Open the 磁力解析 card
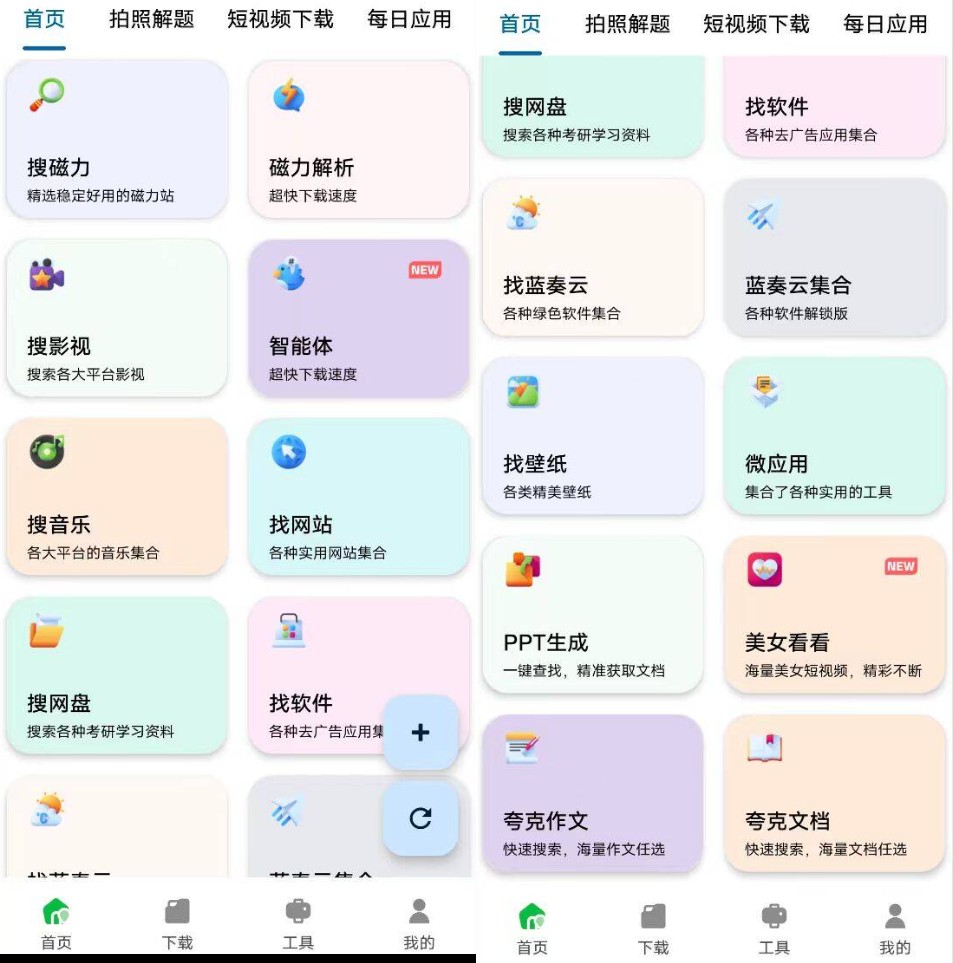Viewport: 953px width, 963px height. 358,139
